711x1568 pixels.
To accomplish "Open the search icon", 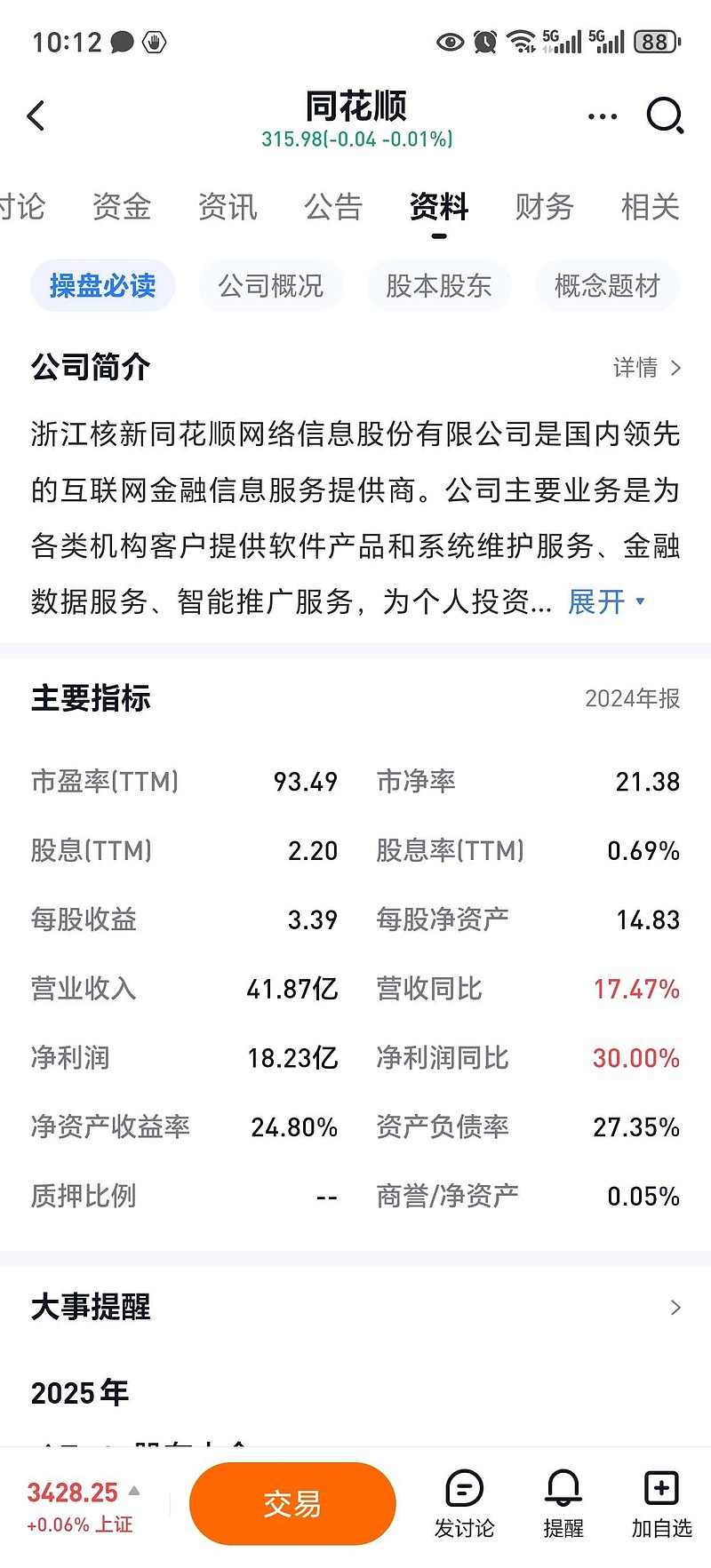I will tap(663, 115).
